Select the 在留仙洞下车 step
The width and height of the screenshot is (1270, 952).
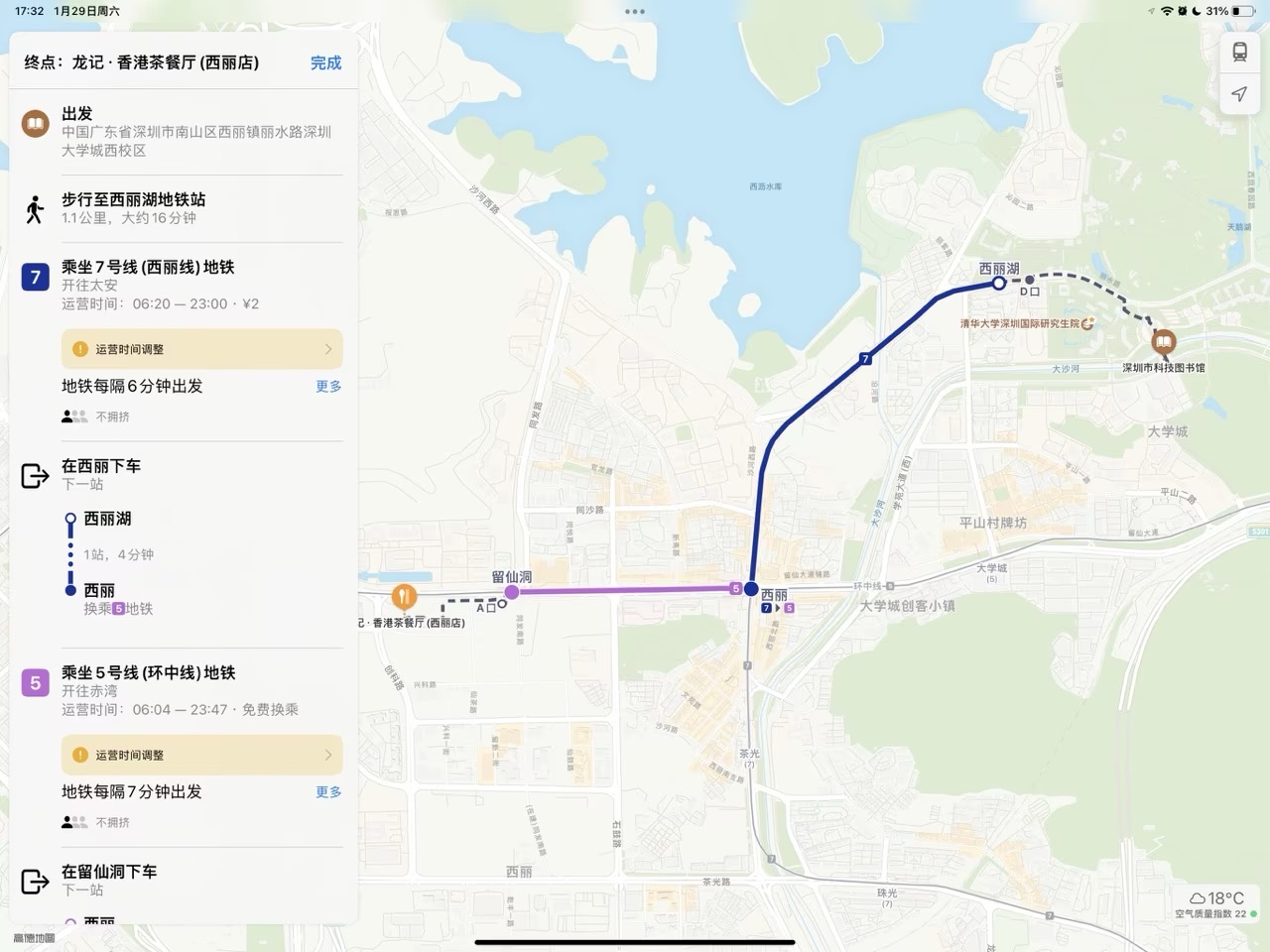point(179,880)
